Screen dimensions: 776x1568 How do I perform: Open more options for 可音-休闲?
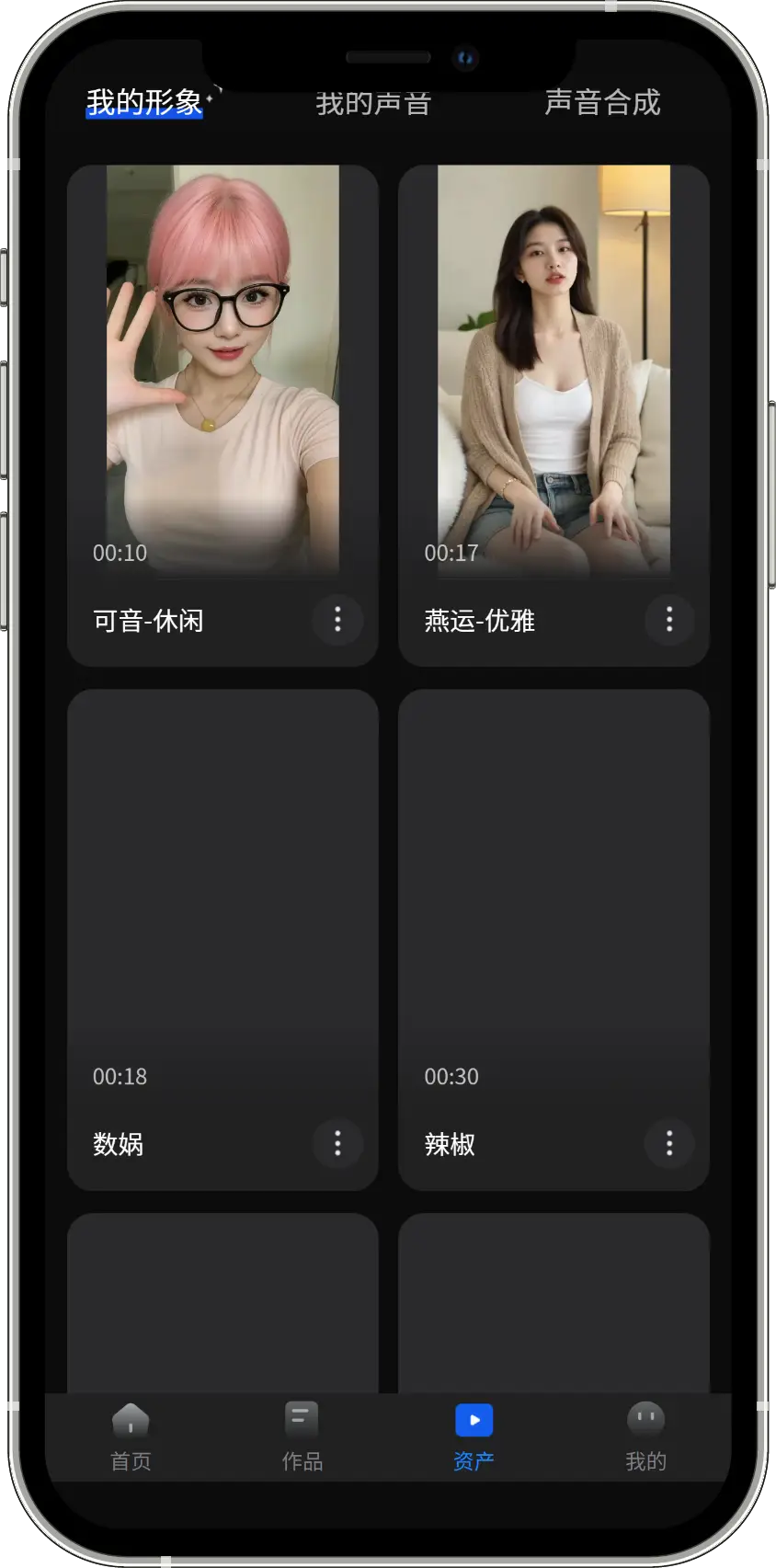pos(337,619)
